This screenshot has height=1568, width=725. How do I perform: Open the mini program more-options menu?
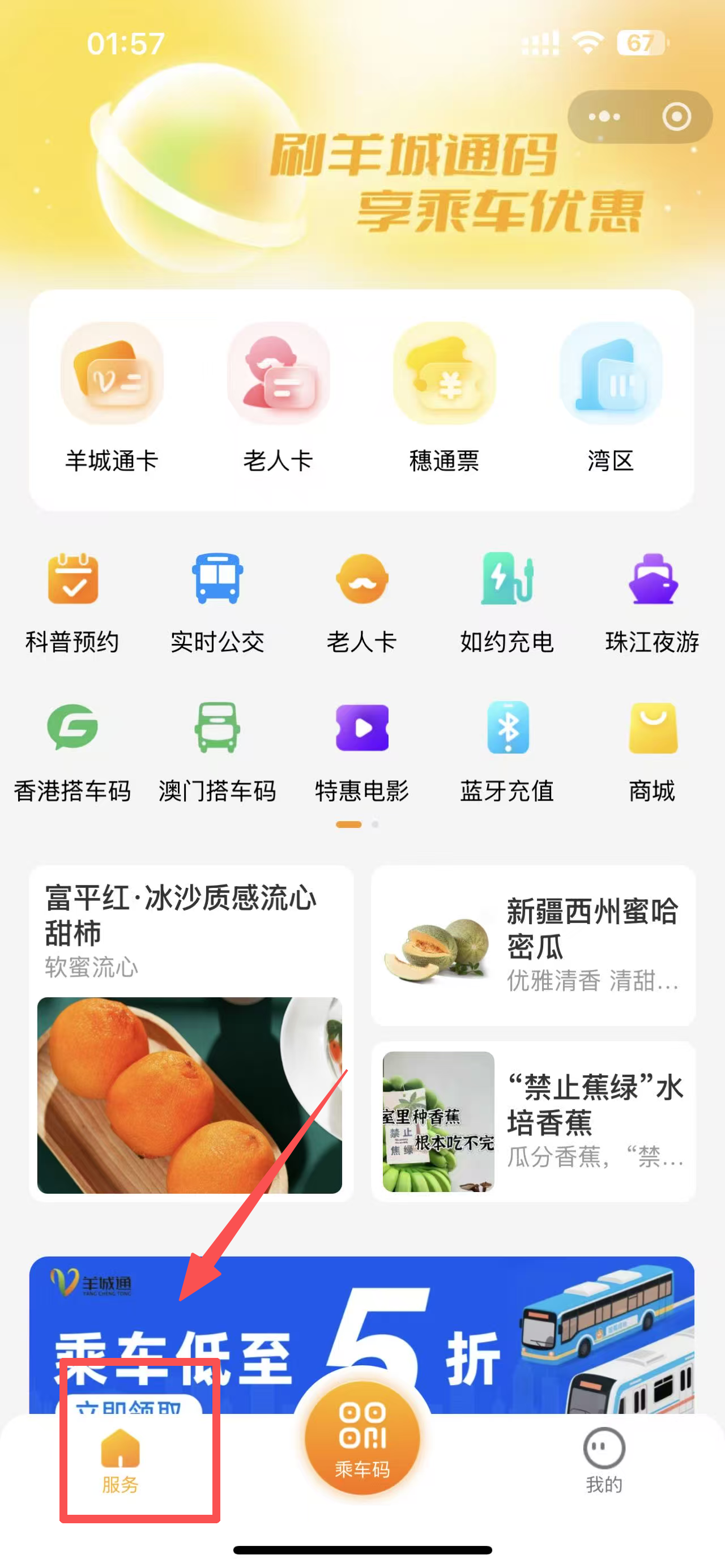604,116
